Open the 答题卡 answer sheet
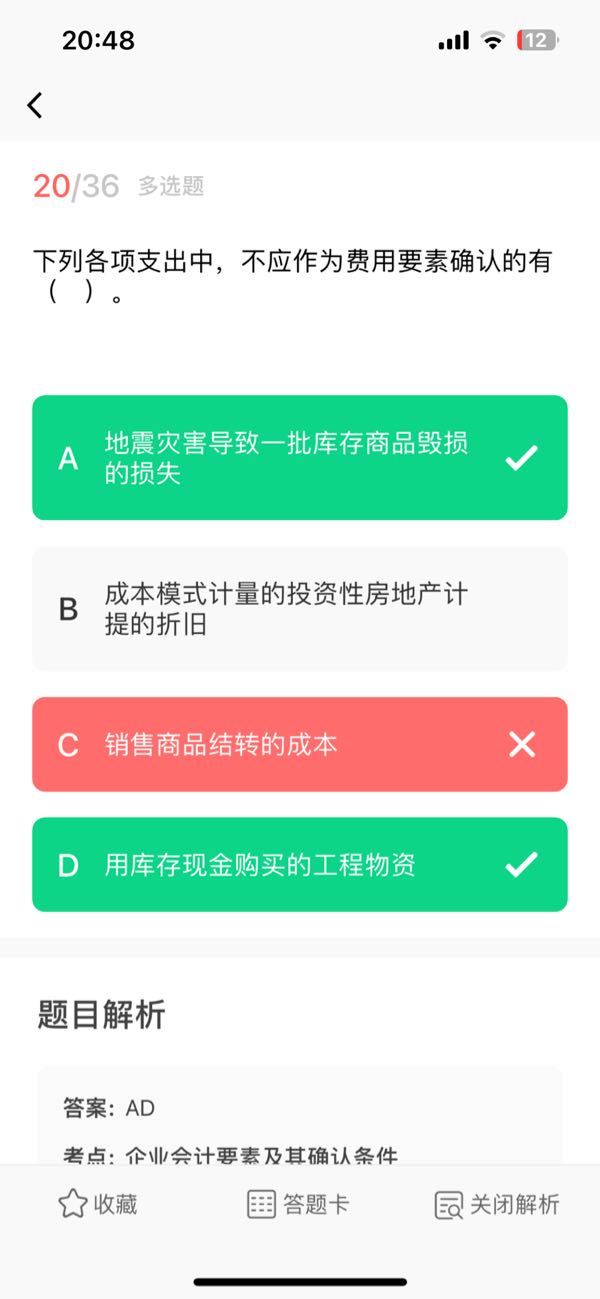 (298, 1204)
